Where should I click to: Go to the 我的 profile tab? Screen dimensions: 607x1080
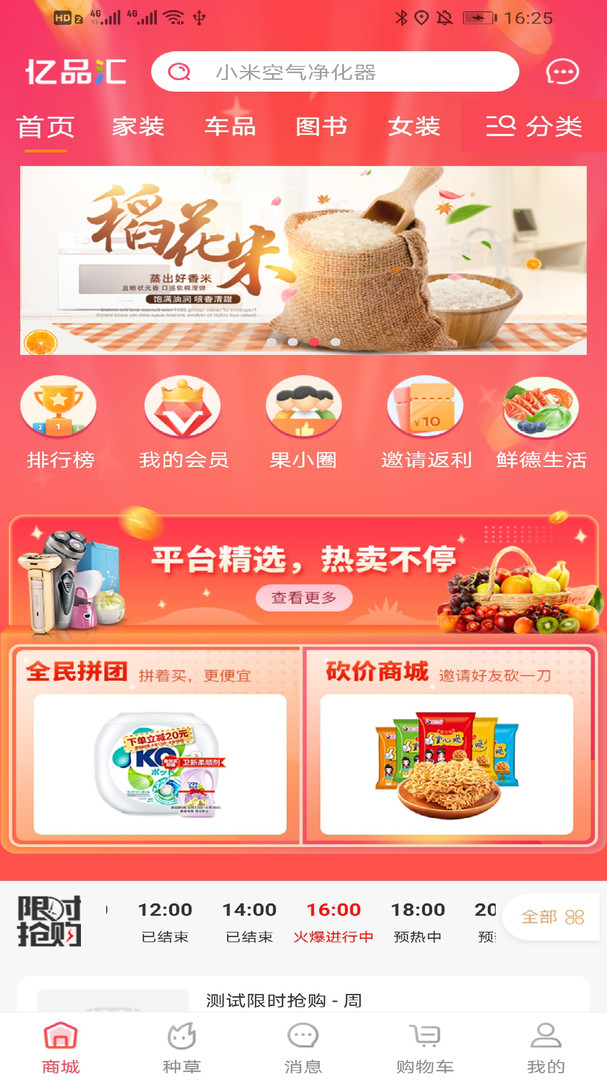tap(546, 1047)
